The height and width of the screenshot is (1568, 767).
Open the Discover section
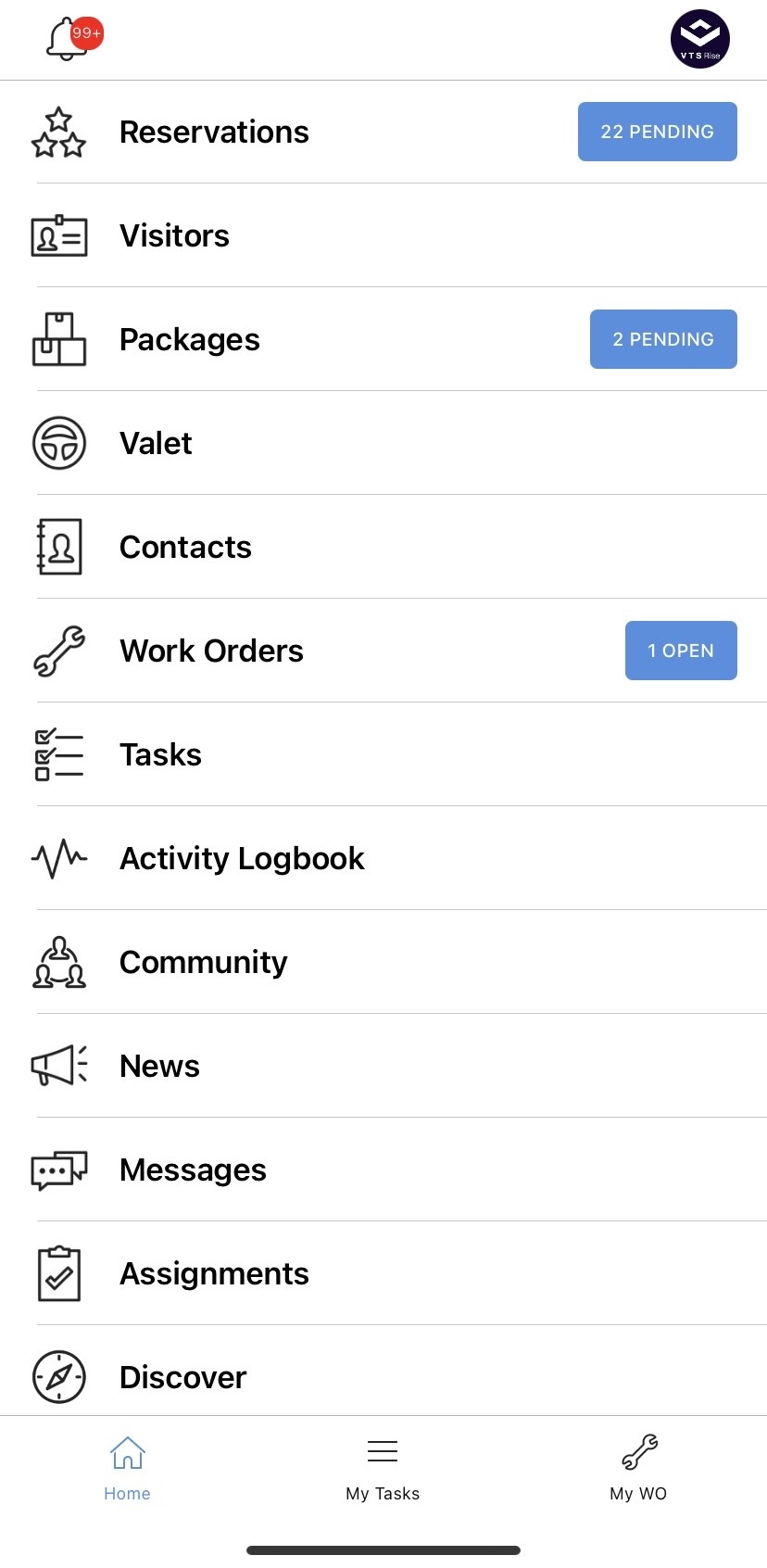click(x=183, y=1377)
